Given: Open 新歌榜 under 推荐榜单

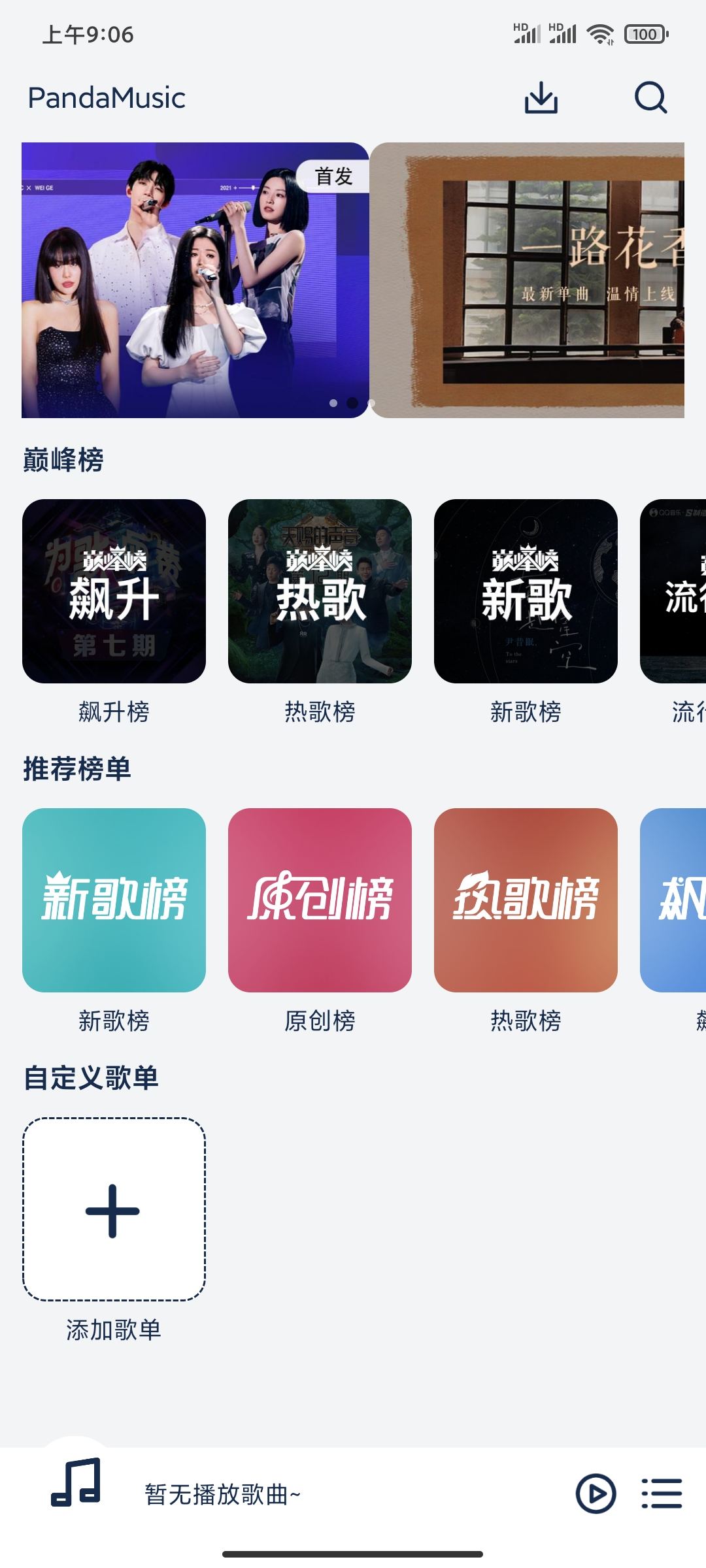Looking at the screenshot, I should [114, 900].
